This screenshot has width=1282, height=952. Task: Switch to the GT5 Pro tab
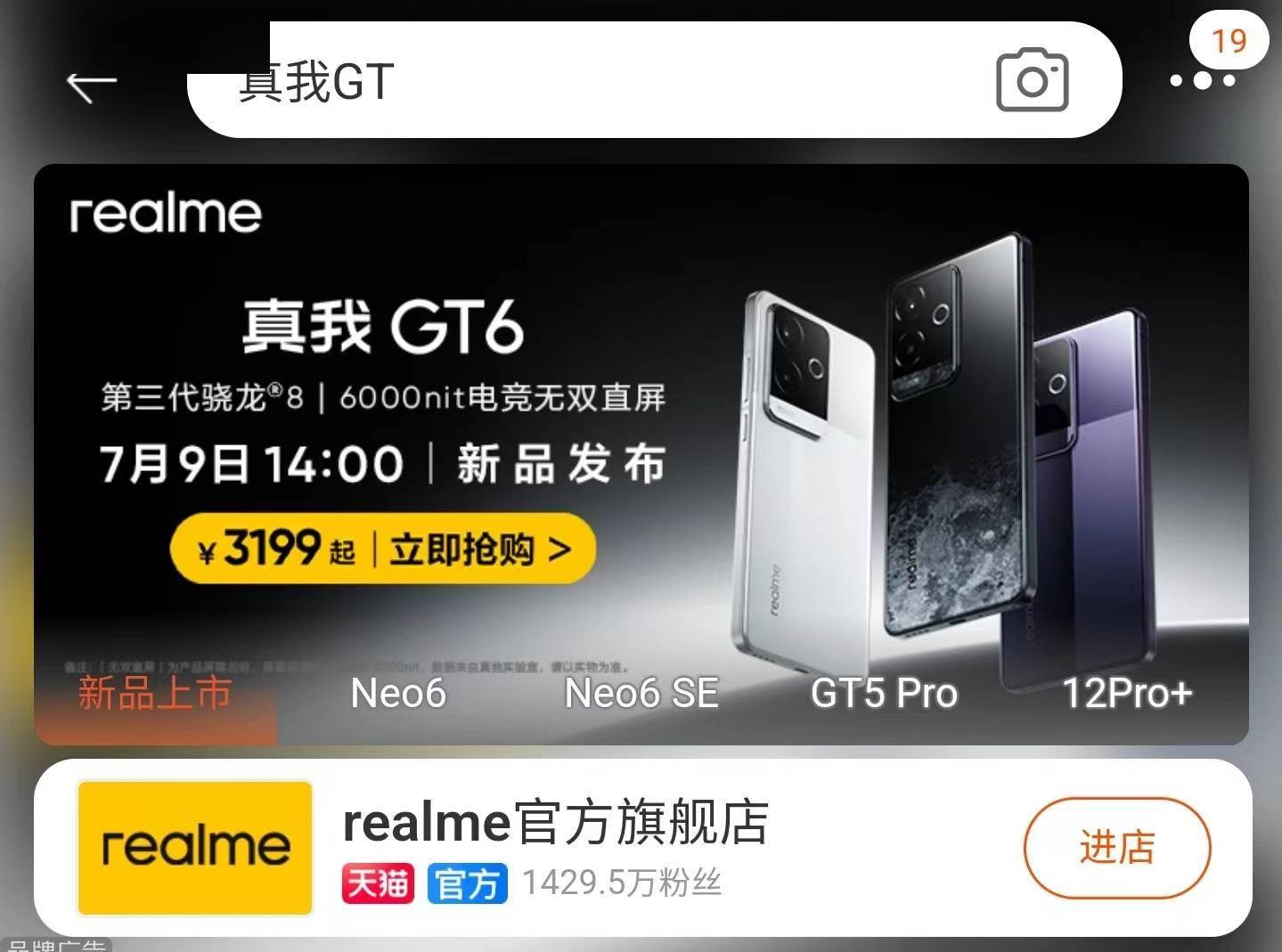click(x=884, y=694)
